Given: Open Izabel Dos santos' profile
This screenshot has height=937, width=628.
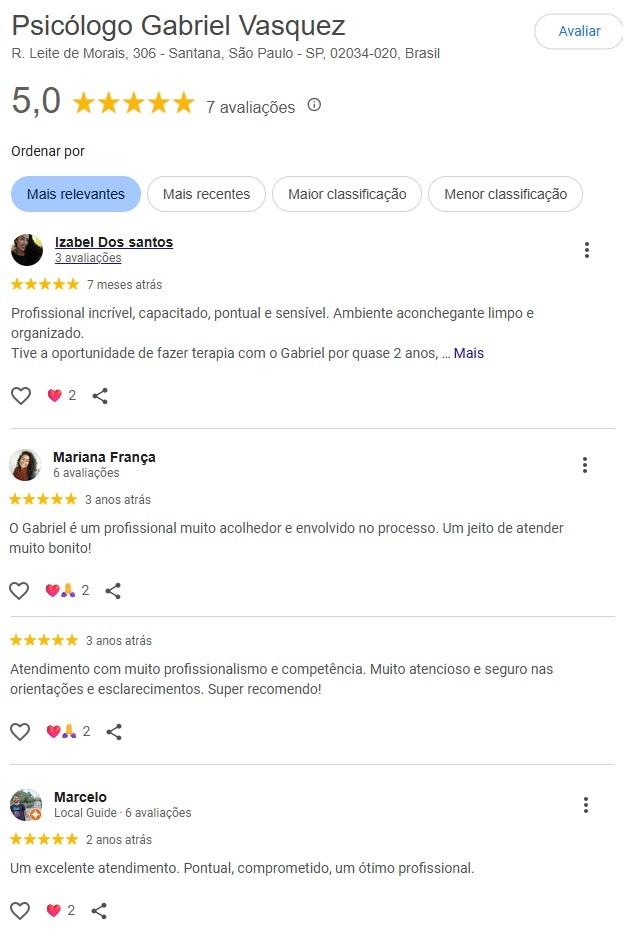Looking at the screenshot, I should (x=113, y=242).
